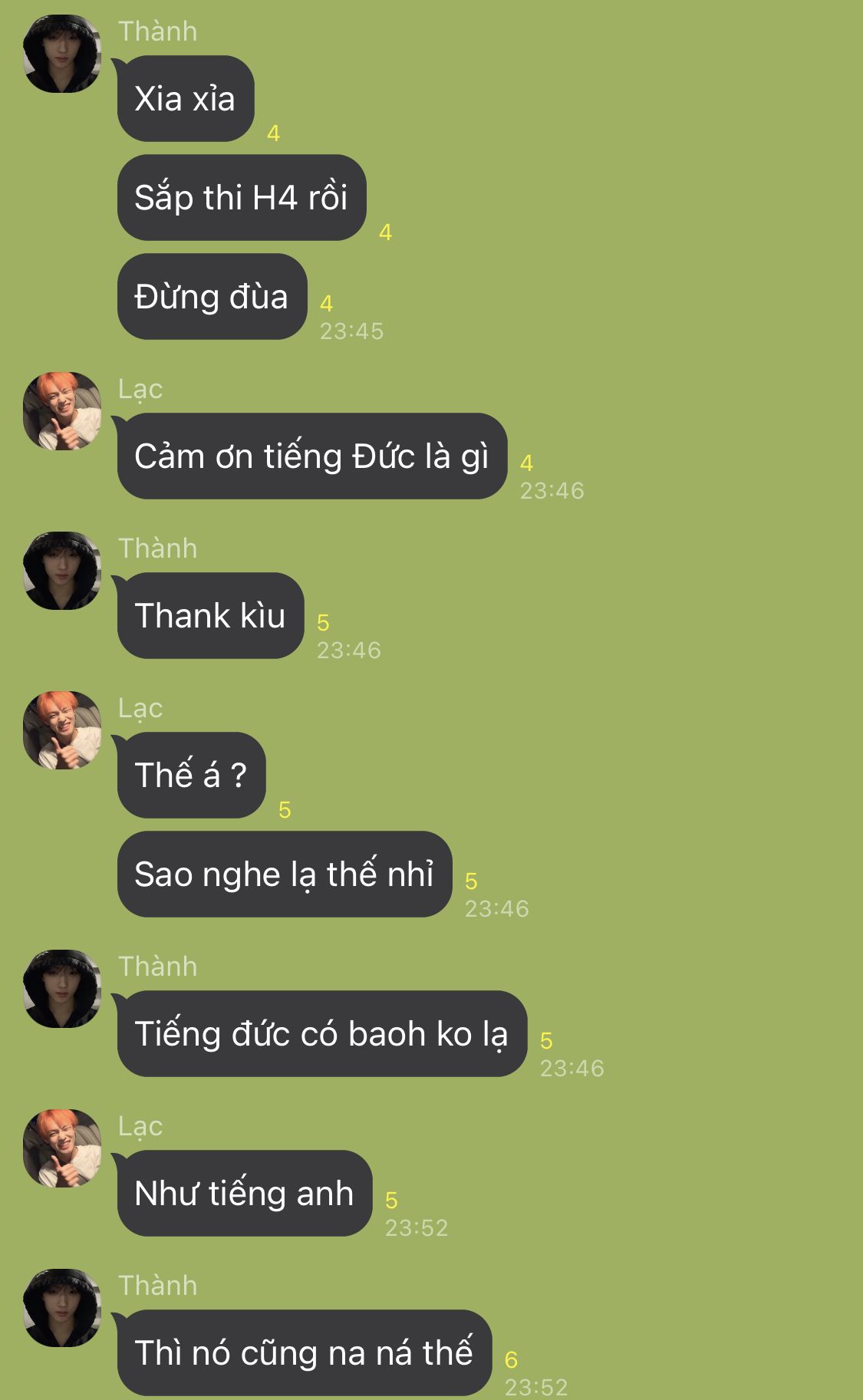The height and width of the screenshot is (1400, 863).
Task: Open Thành's avatar by "Tiếng đức có baoh" message
Action: 62,989
